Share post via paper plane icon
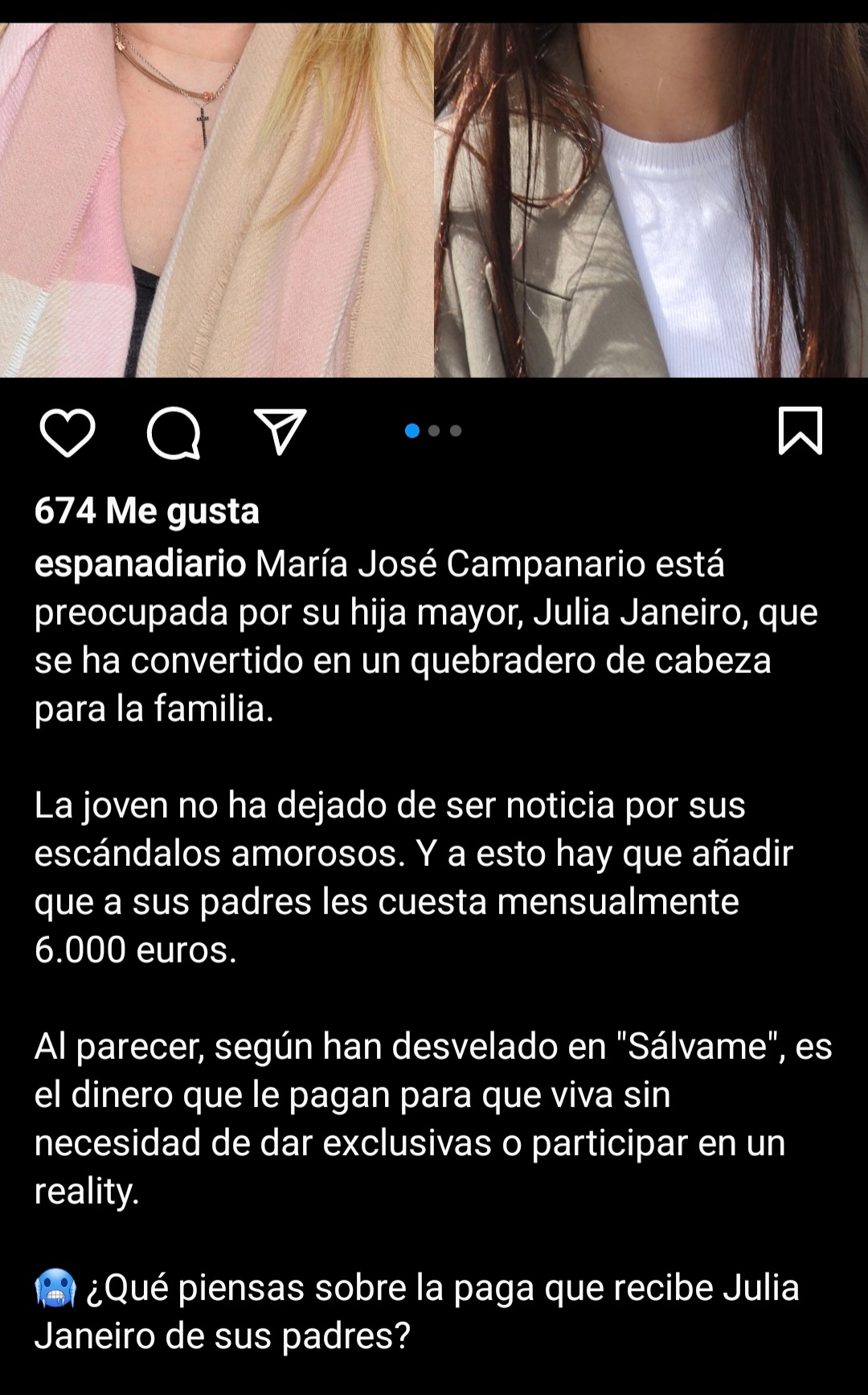Image resolution: width=868 pixels, height=1395 pixels. click(280, 431)
